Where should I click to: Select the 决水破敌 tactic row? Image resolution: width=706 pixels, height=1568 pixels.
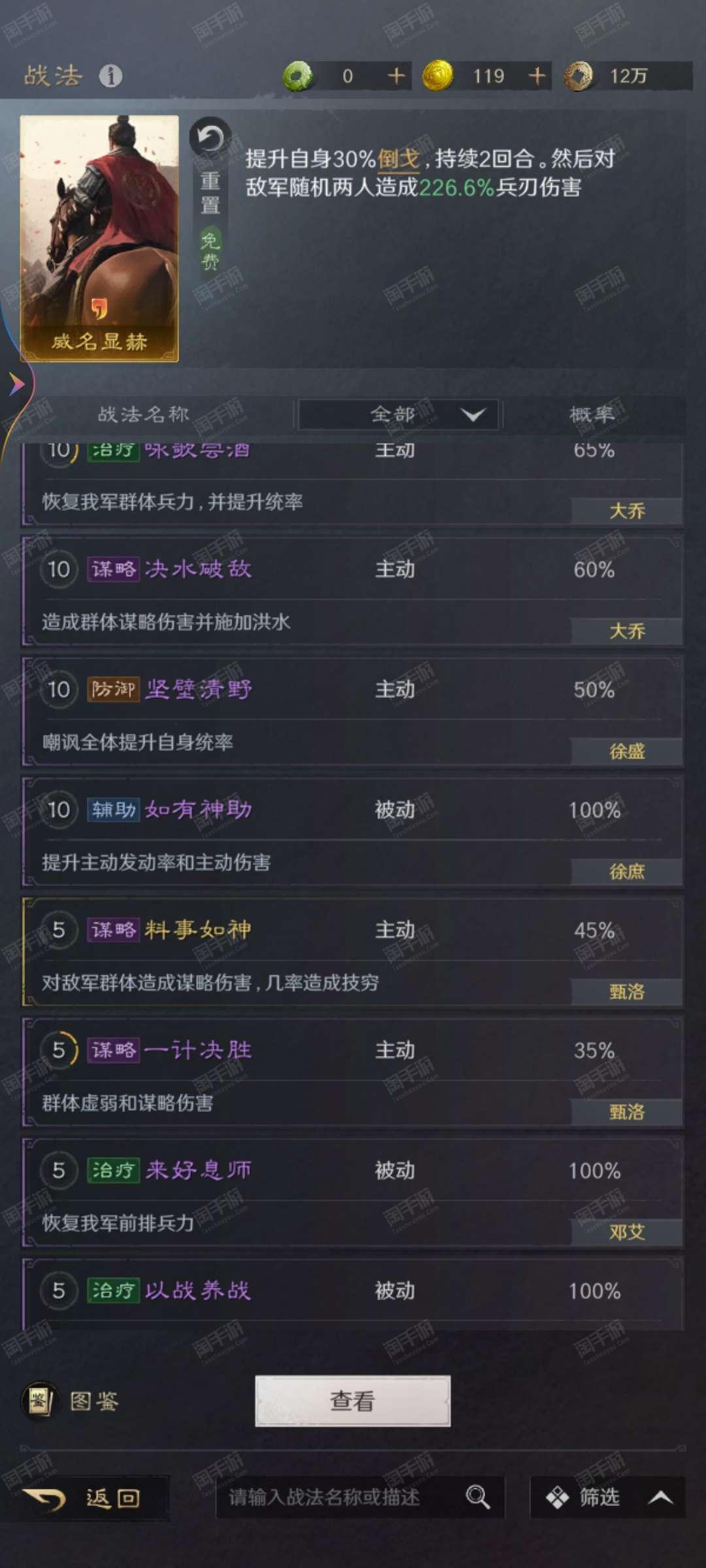(353, 593)
